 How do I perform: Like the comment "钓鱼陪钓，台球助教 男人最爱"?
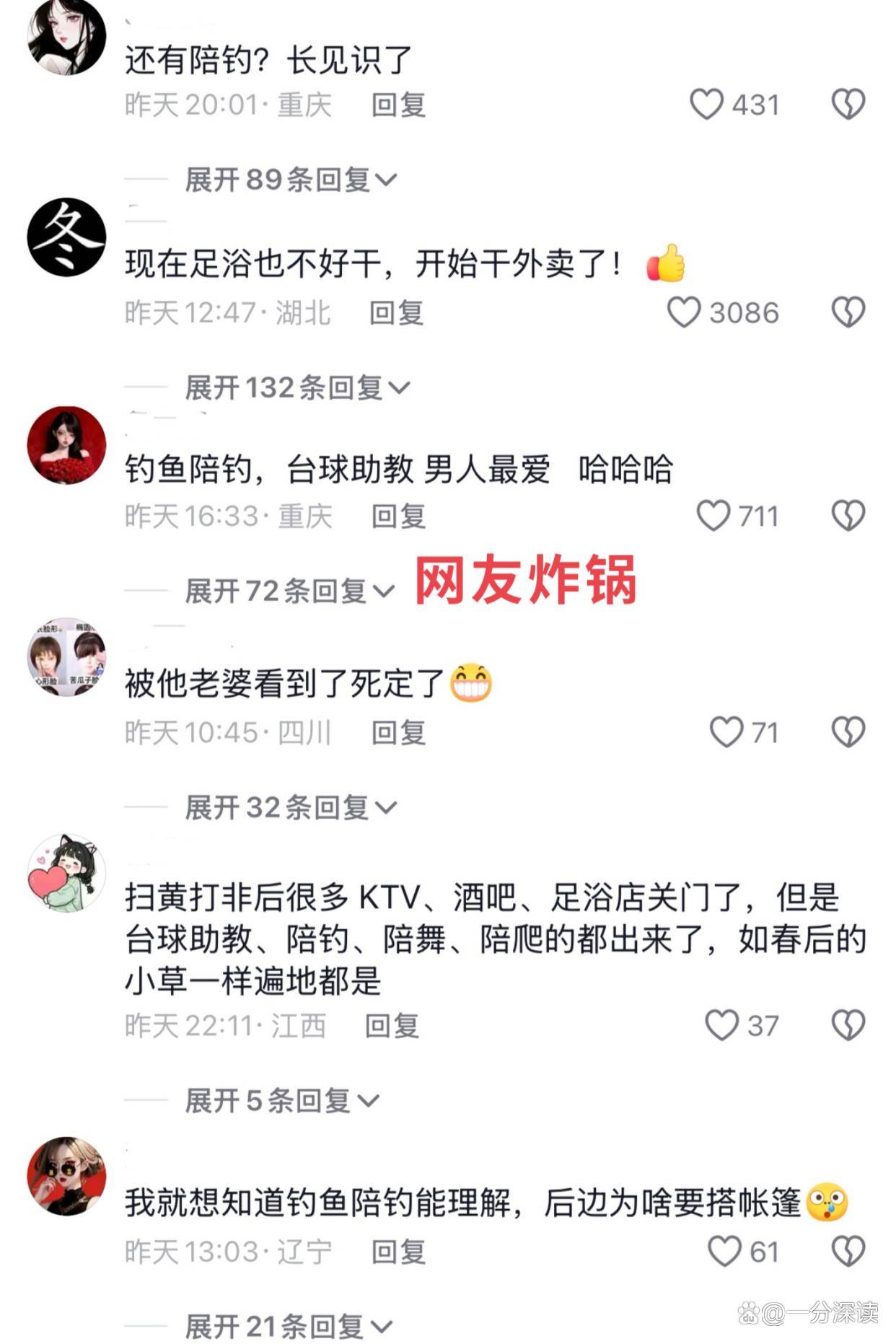click(713, 516)
